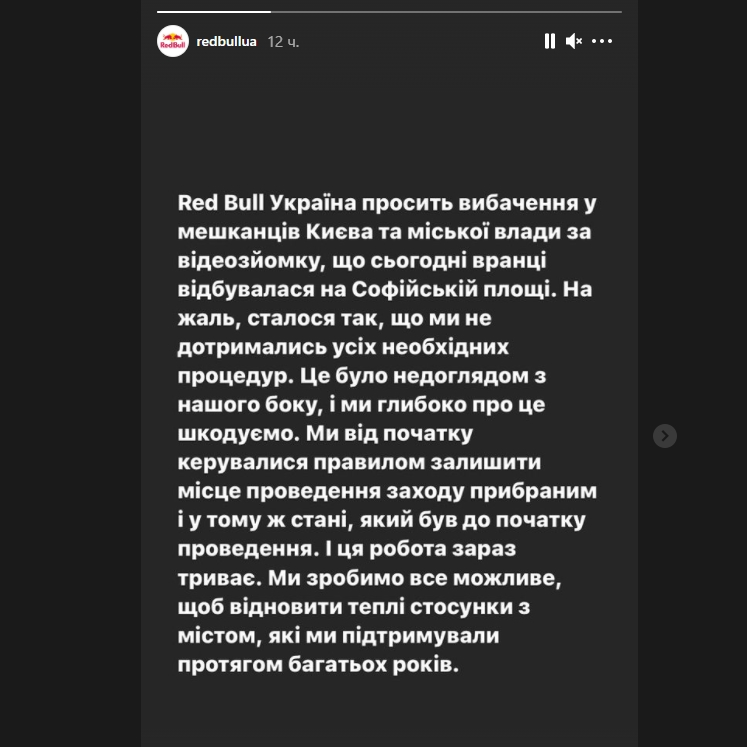
Task: Open the redbullua profile picture
Action: point(172,41)
